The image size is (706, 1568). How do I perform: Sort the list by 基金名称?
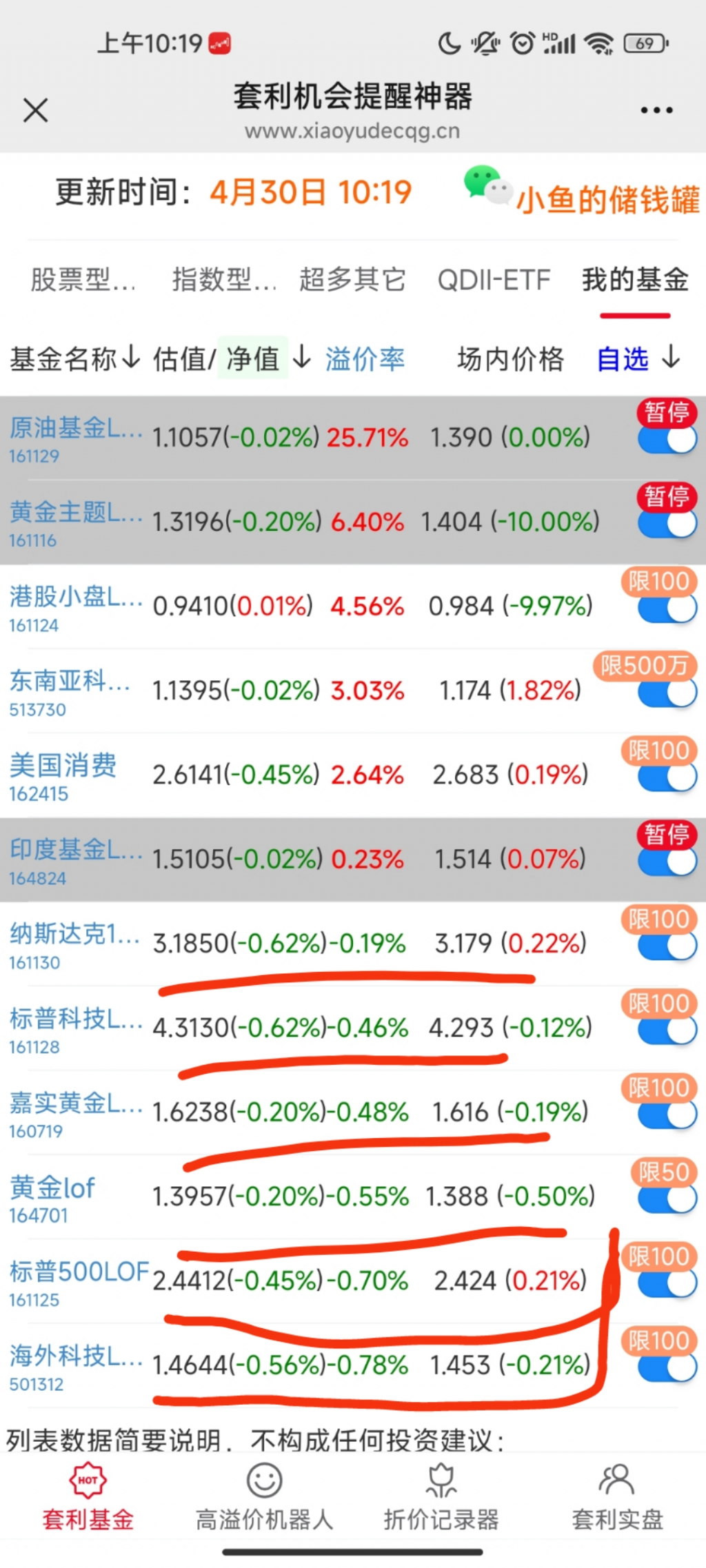[74, 359]
